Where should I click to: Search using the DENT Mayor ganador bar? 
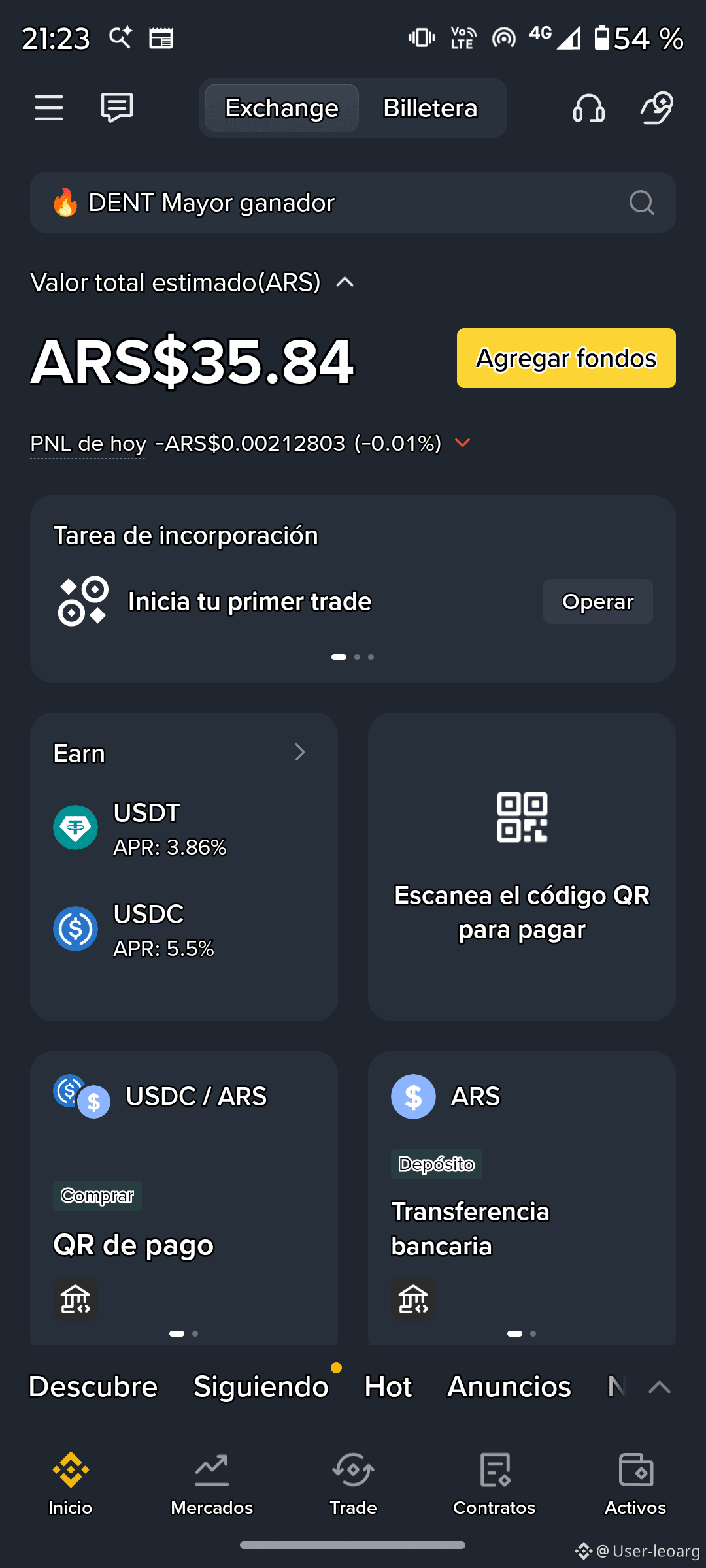[x=353, y=203]
